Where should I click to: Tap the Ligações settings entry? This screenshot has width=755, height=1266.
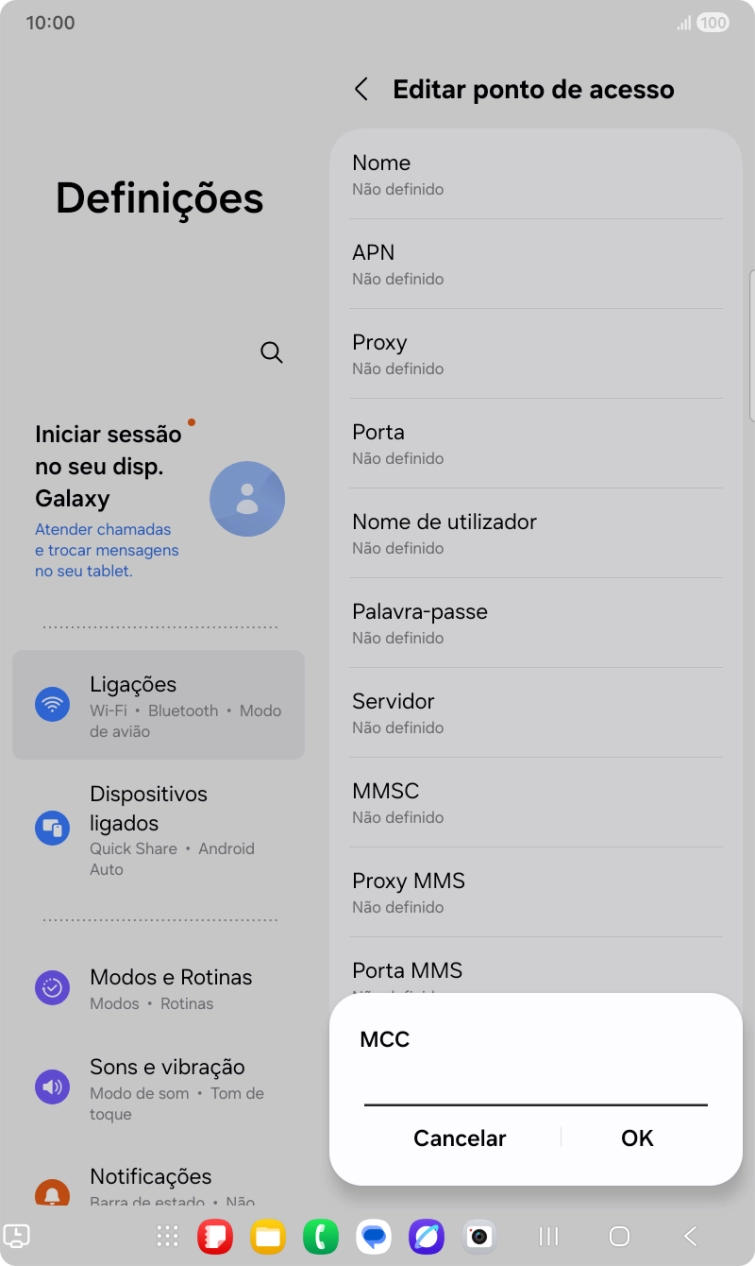(x=157, y=704)
